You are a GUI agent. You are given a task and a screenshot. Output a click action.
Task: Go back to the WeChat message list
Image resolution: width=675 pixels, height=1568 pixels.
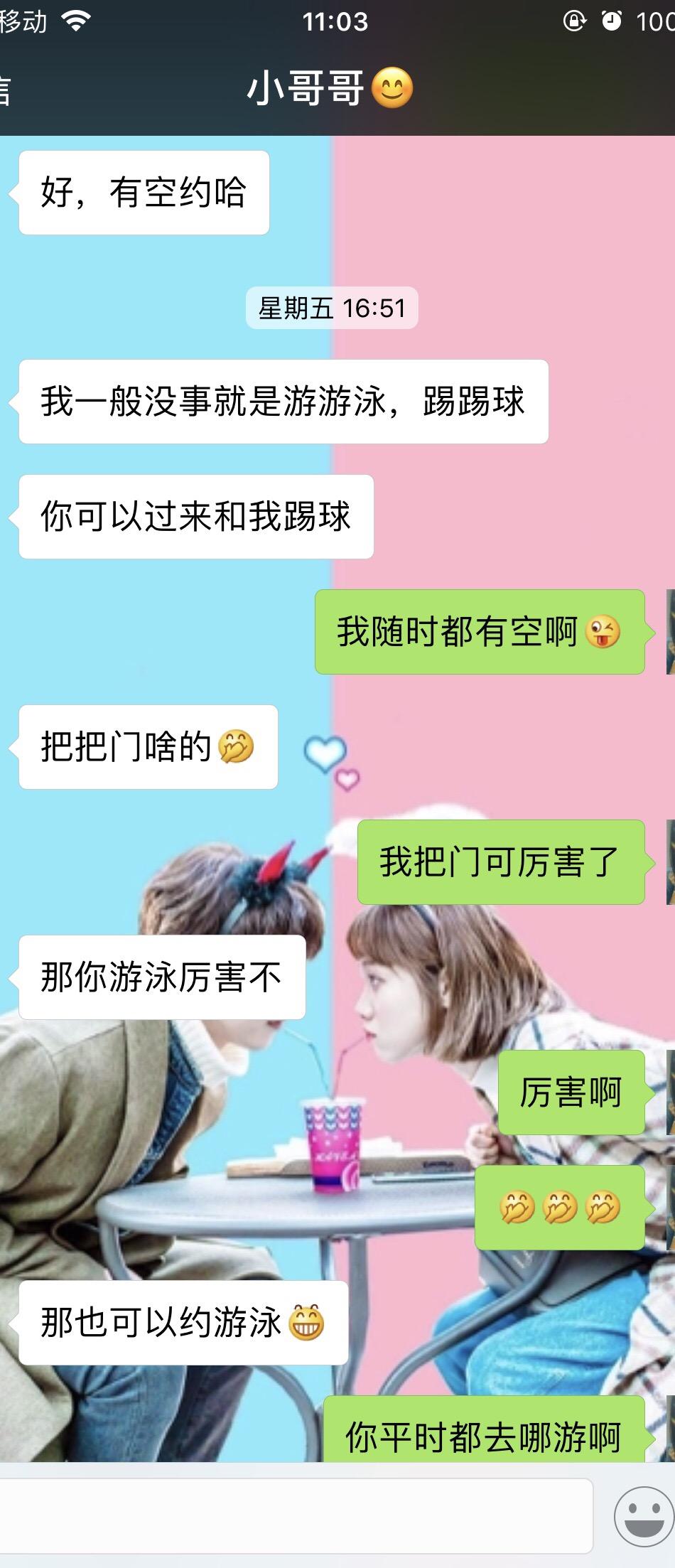(x=6, y=90)
